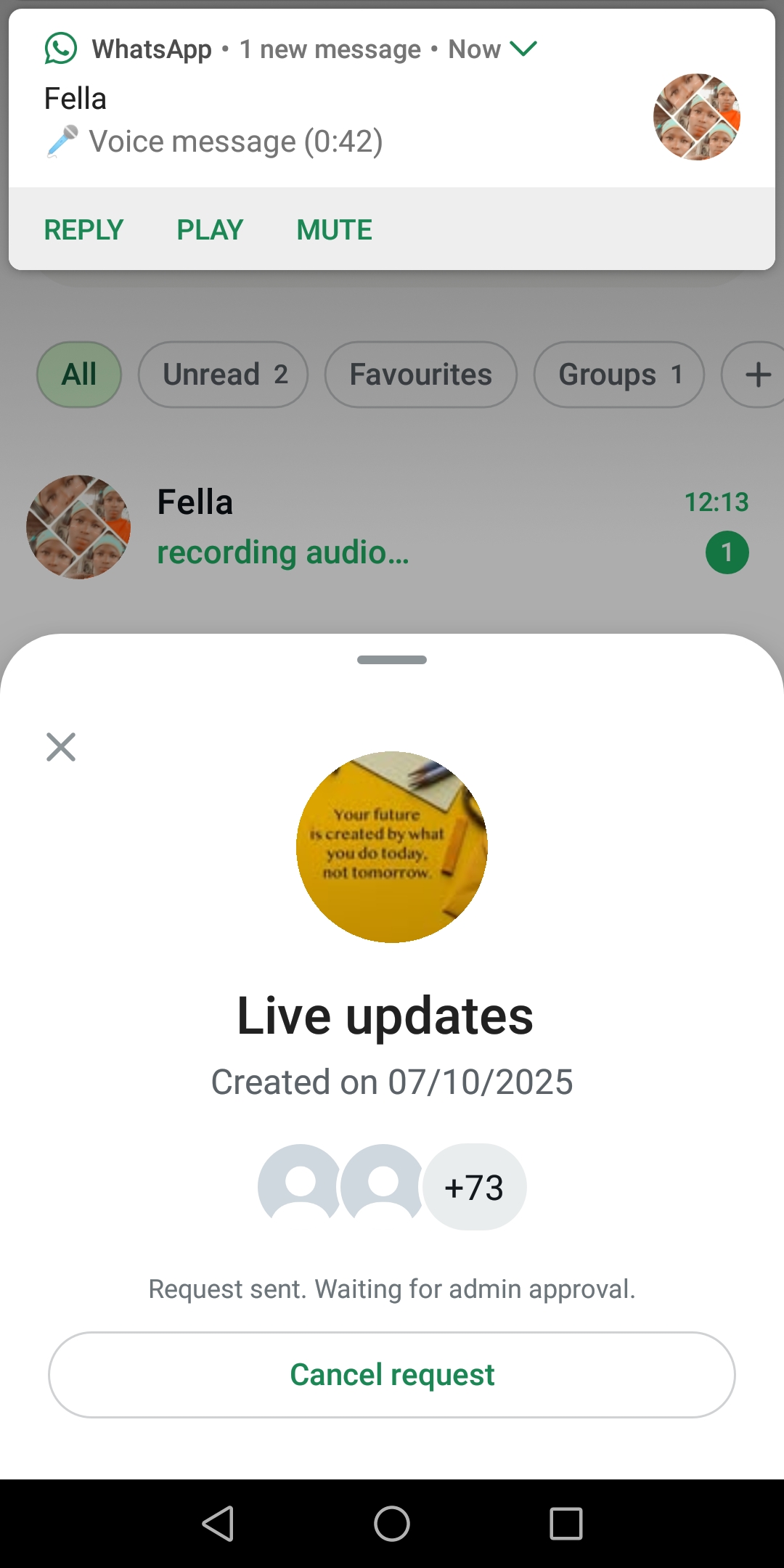
Task: Mute notifications from Fella
Action: [x=334, y=230]
